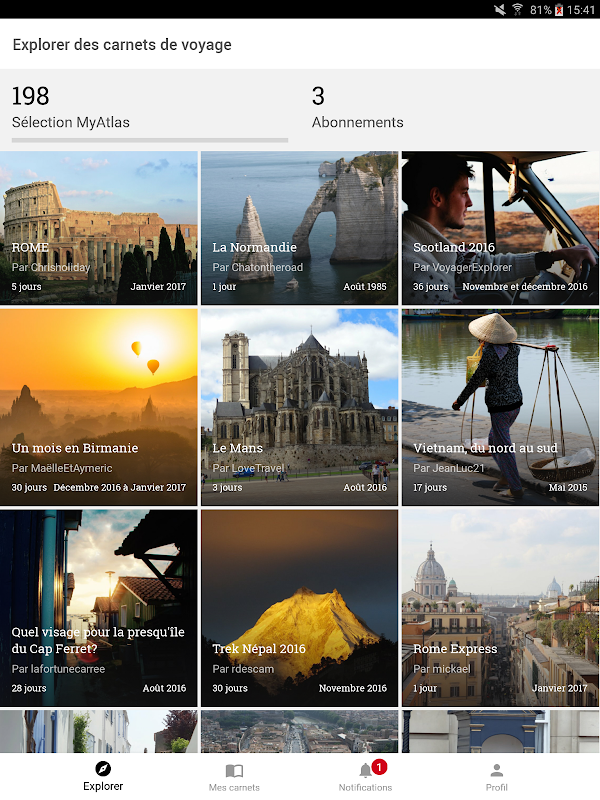Open the Notifications tab
The height and width of the screenshot is (800, 600).
pos(366,776)
